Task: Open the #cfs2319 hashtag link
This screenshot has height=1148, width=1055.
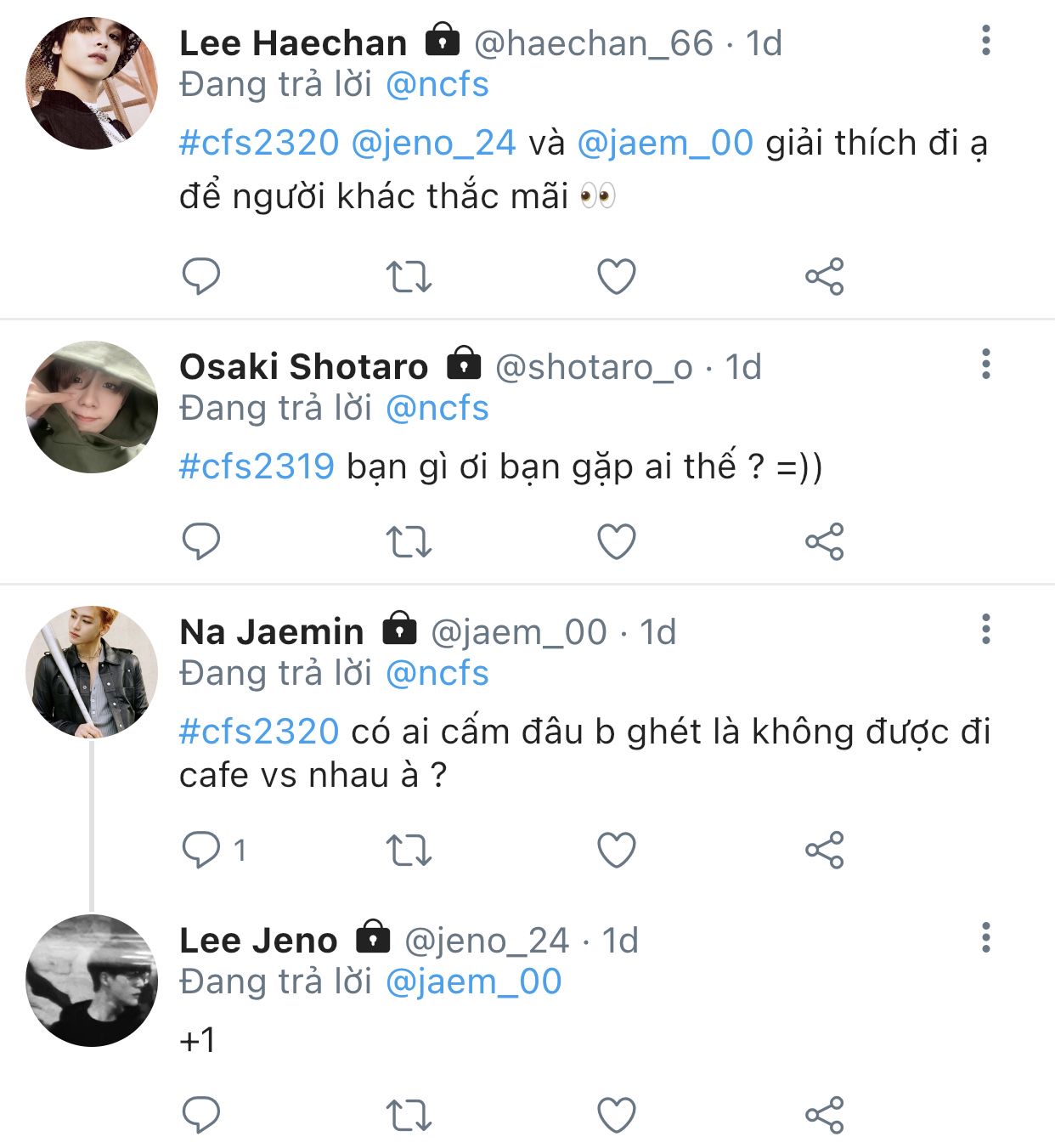Action: coord(257,467)
